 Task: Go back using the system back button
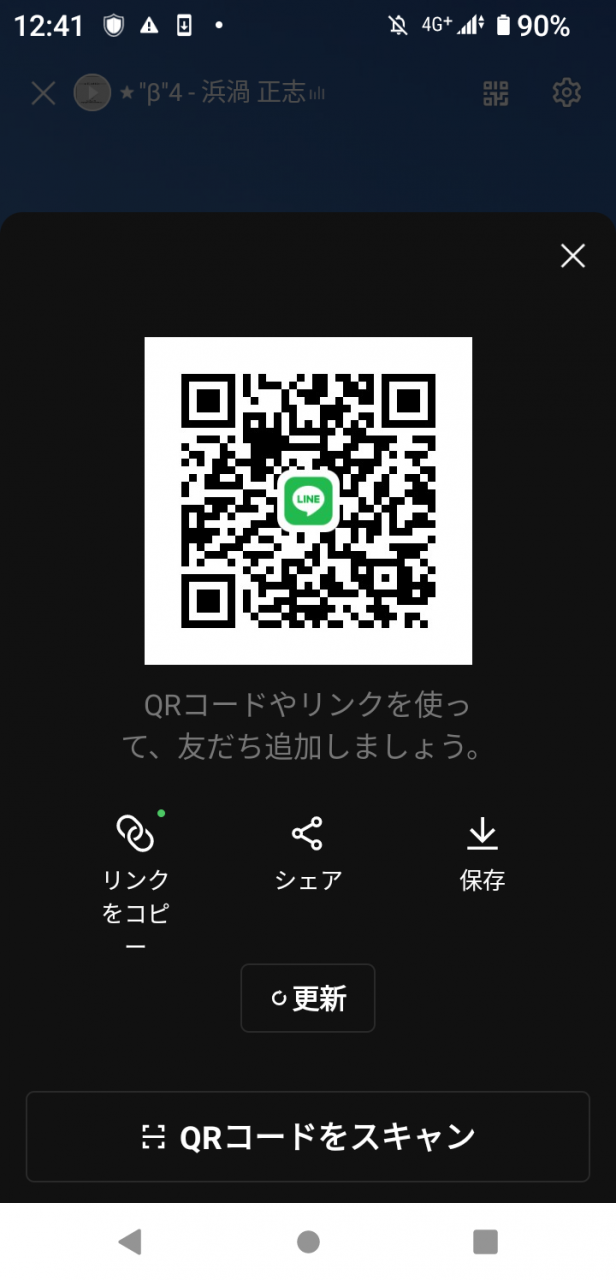(130, 1242)
